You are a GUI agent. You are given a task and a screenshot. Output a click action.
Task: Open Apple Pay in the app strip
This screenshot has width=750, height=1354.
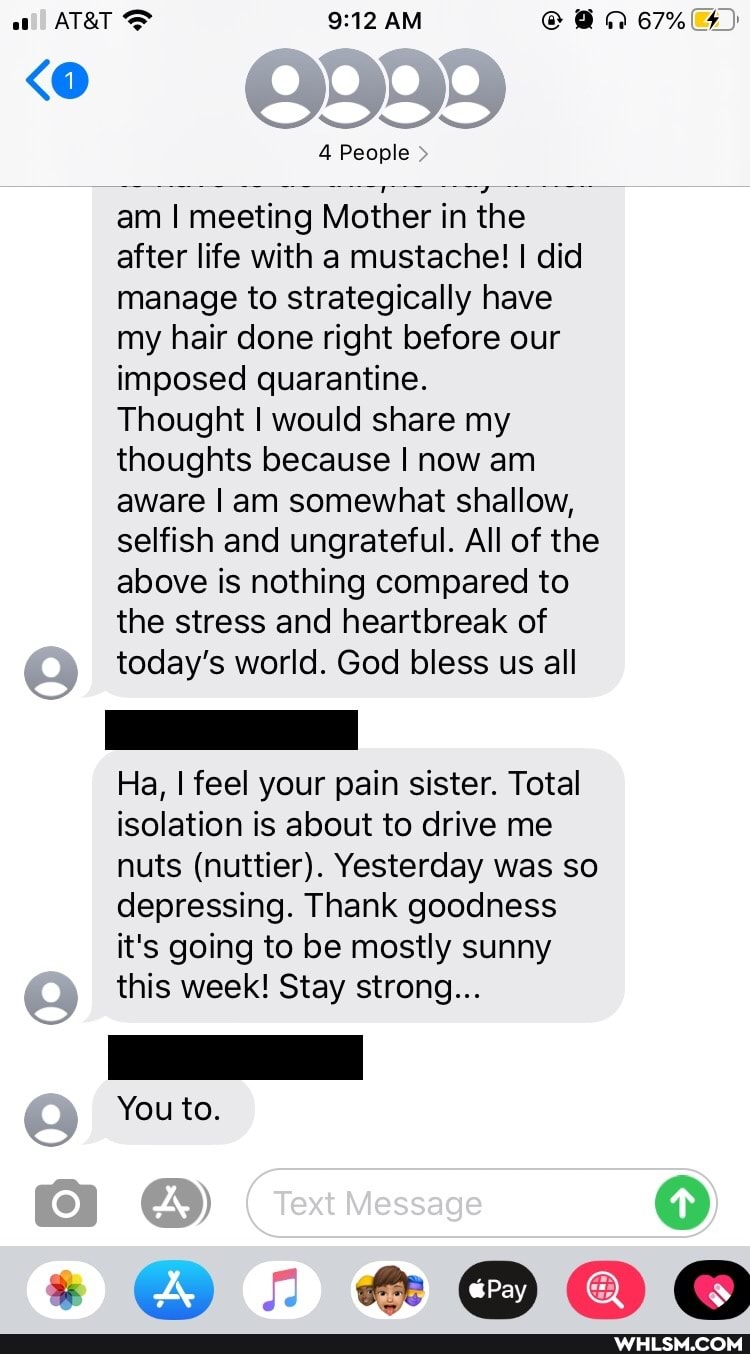(x=497, y=1289)
